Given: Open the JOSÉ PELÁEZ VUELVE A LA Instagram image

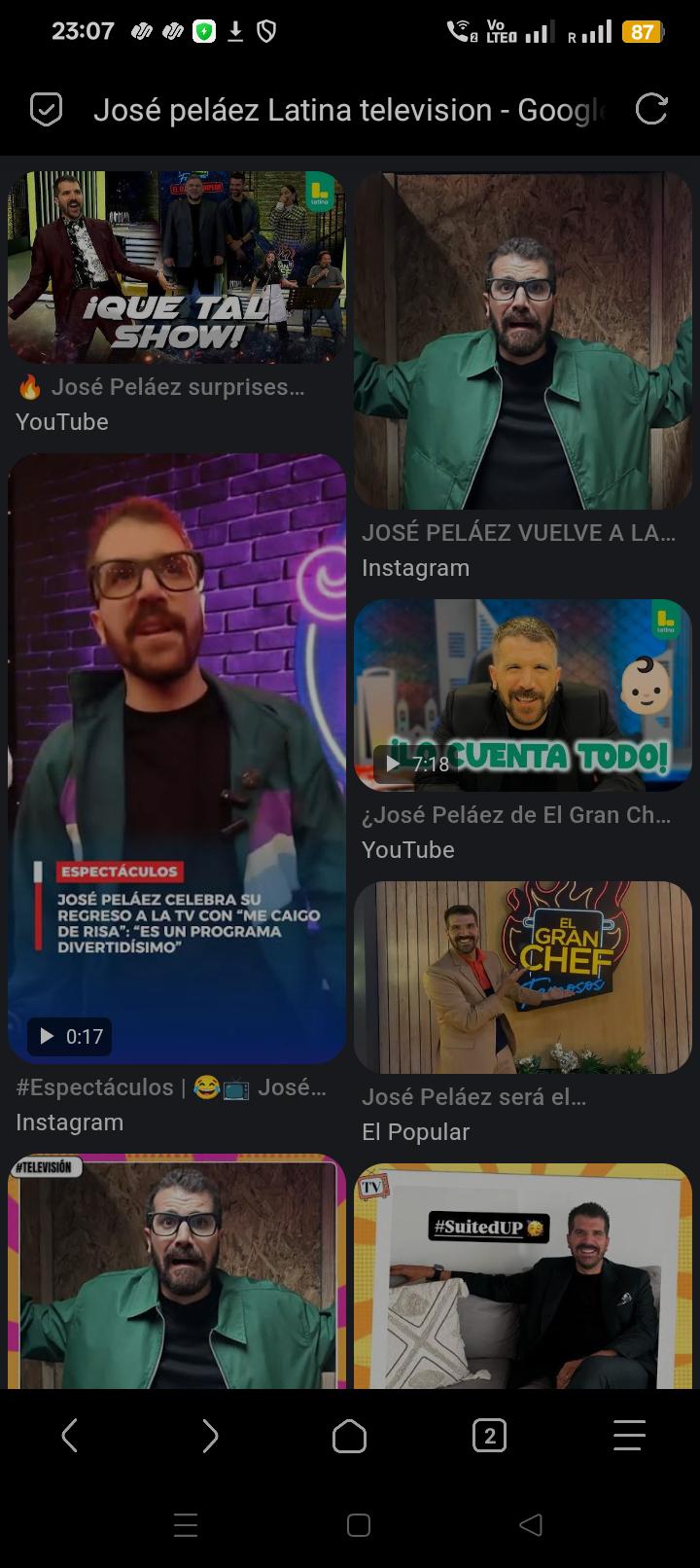Looking at the screenshot, I should click(523, 340).
